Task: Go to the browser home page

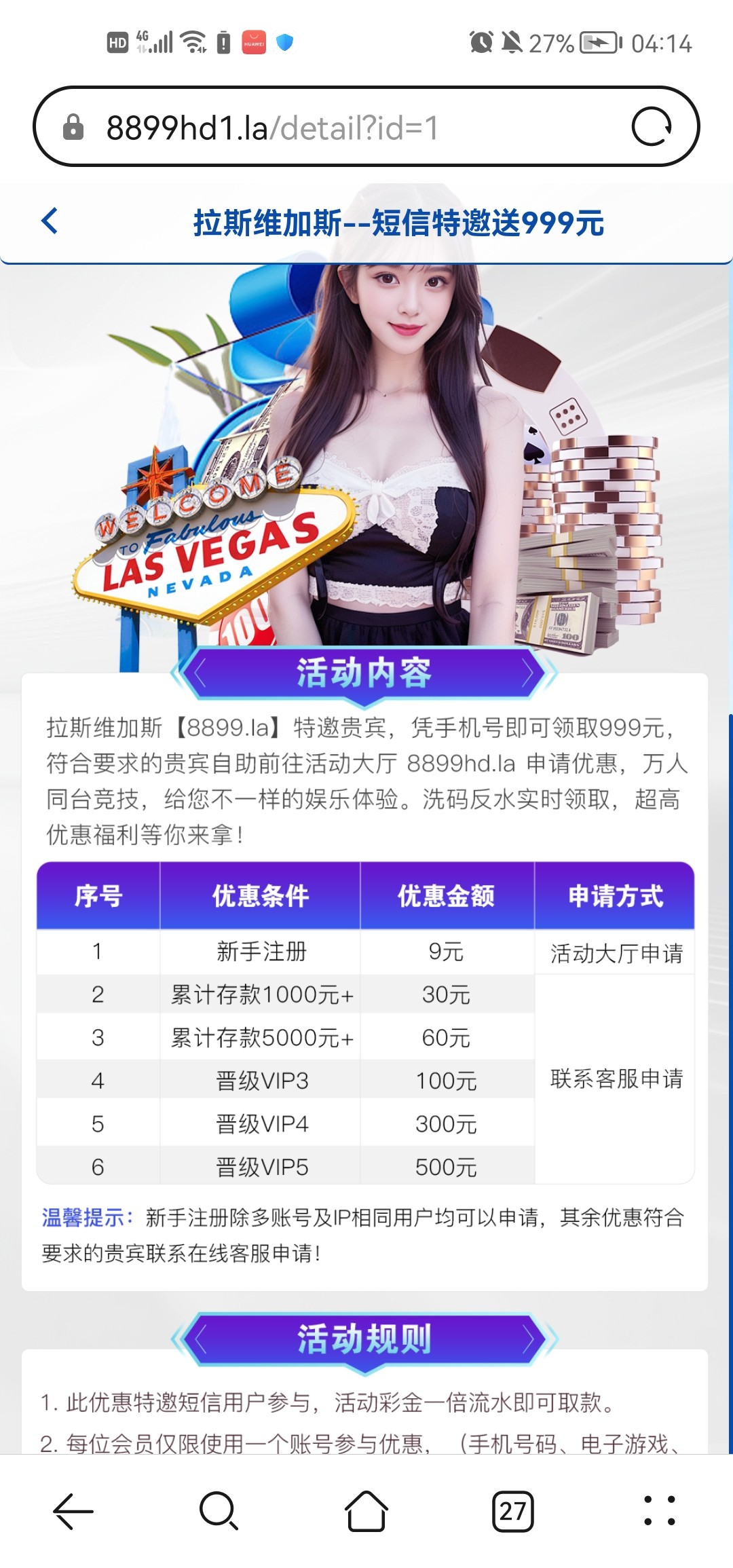Action: 366,1511
